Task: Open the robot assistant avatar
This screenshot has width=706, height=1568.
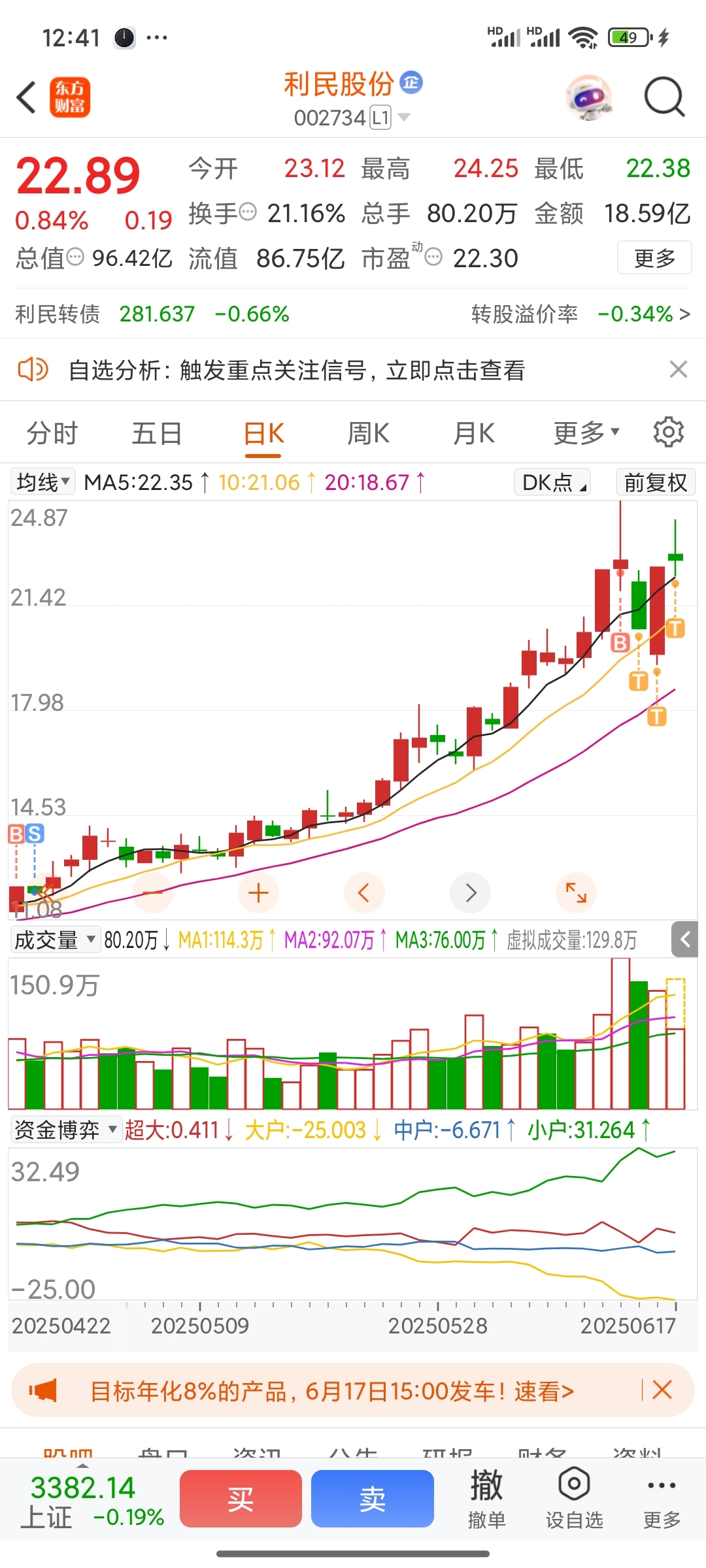Action: (589, 98)
